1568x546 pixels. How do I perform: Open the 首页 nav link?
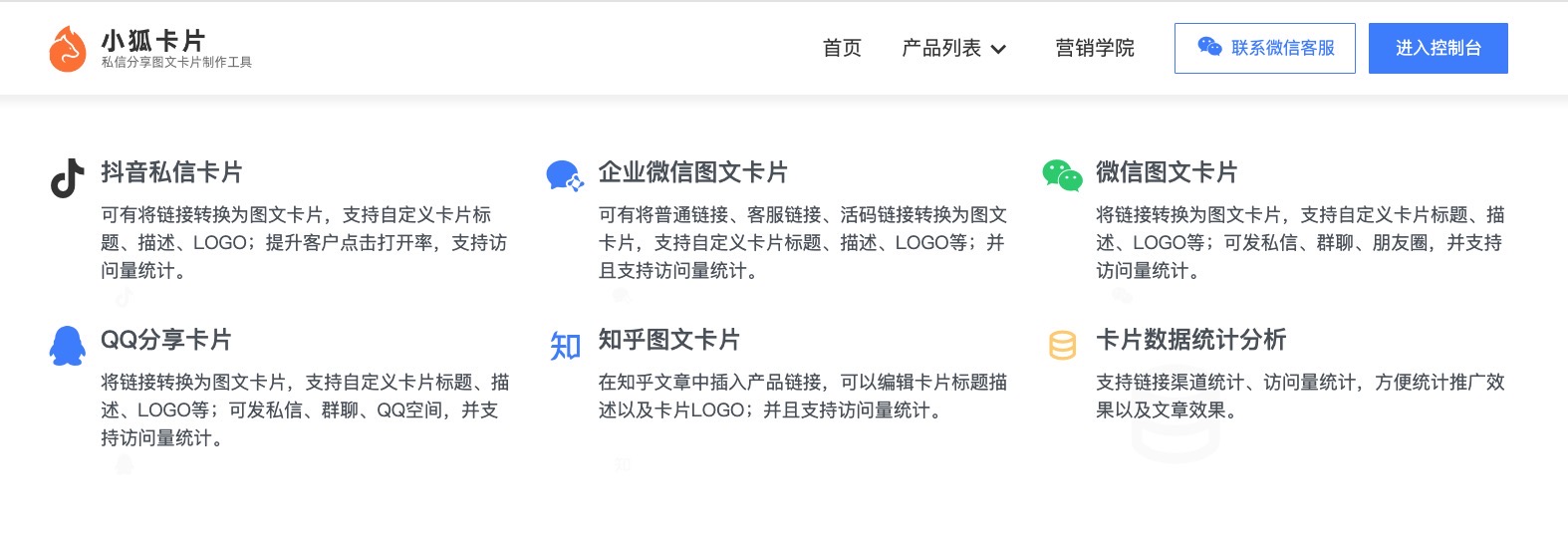(842, 48)
